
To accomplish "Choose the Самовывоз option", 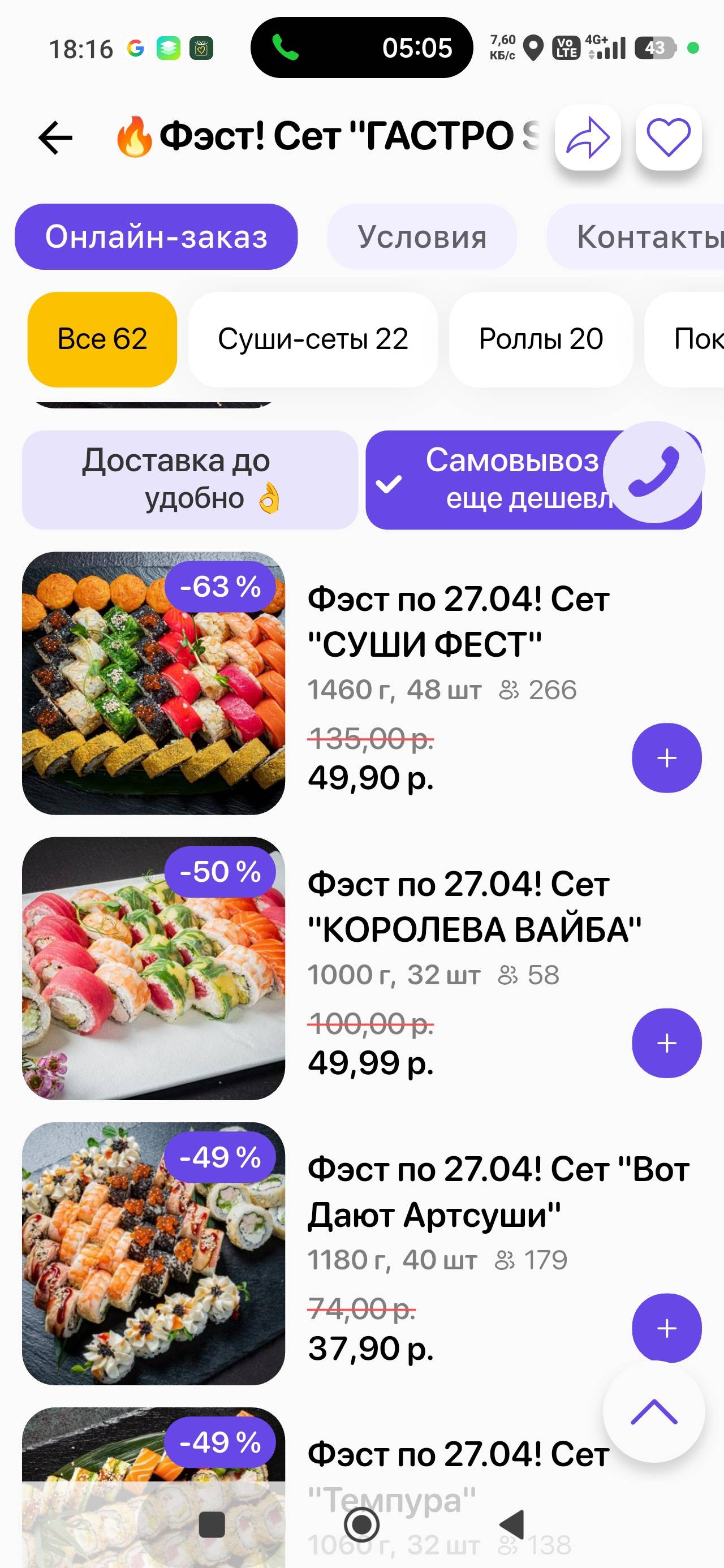I will (487, 480).
